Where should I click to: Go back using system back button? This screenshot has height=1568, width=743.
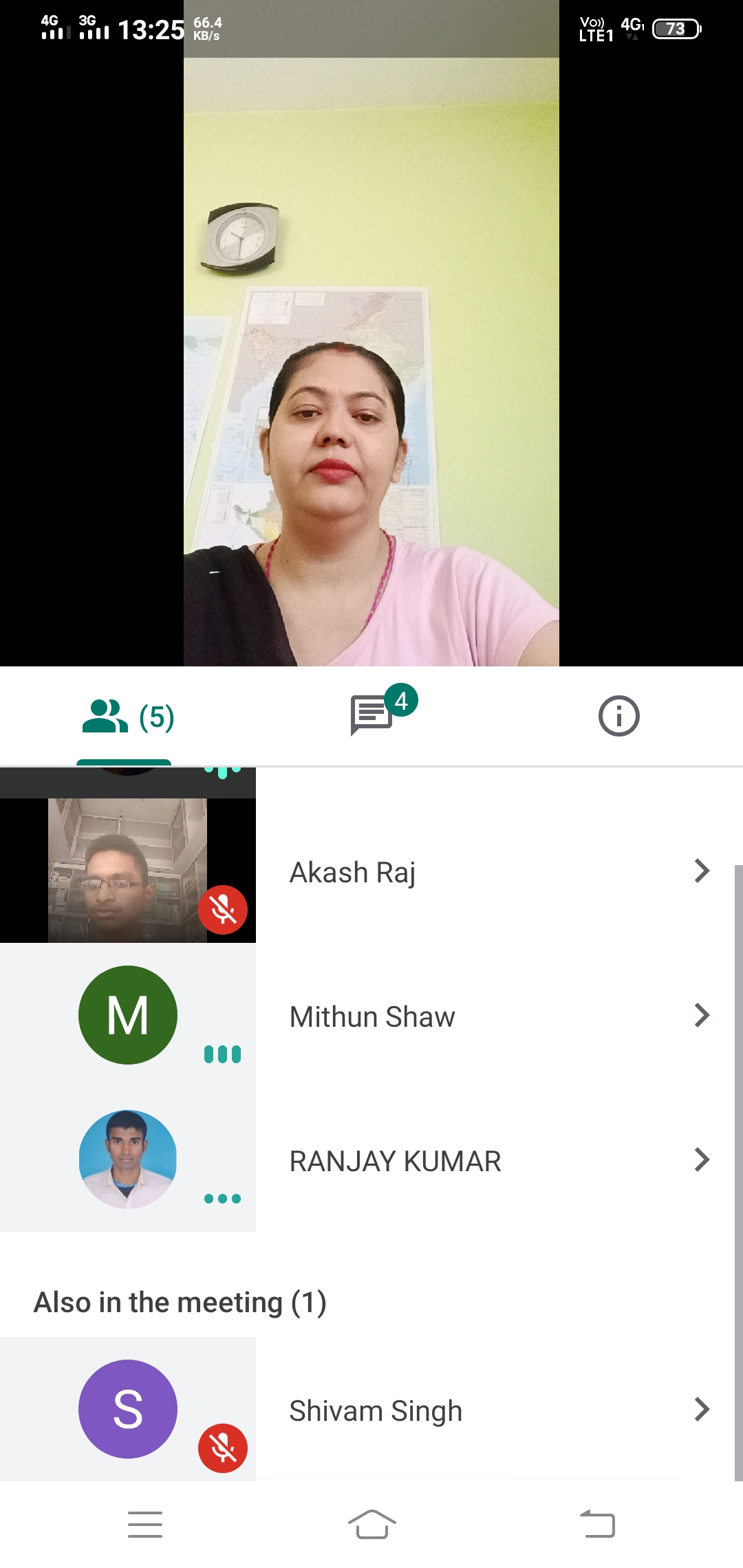(597, 1524)
